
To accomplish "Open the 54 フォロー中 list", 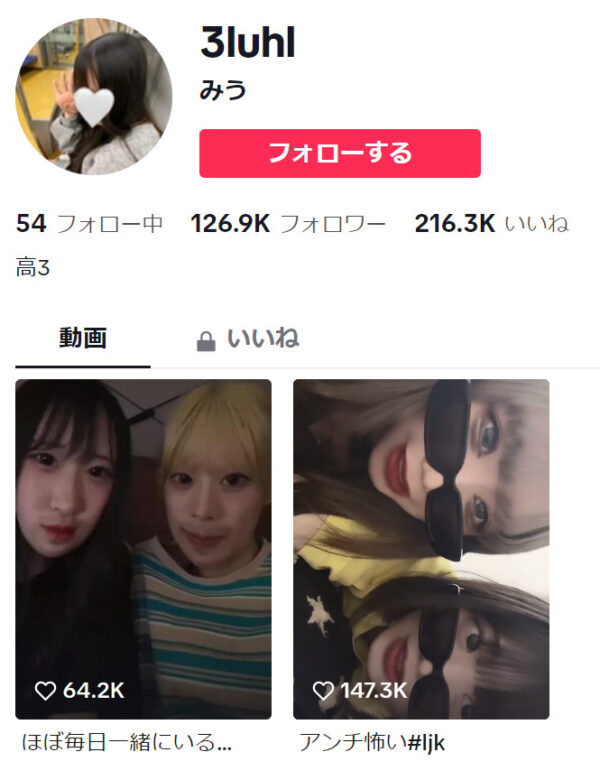I will click(x=90, y=224).
